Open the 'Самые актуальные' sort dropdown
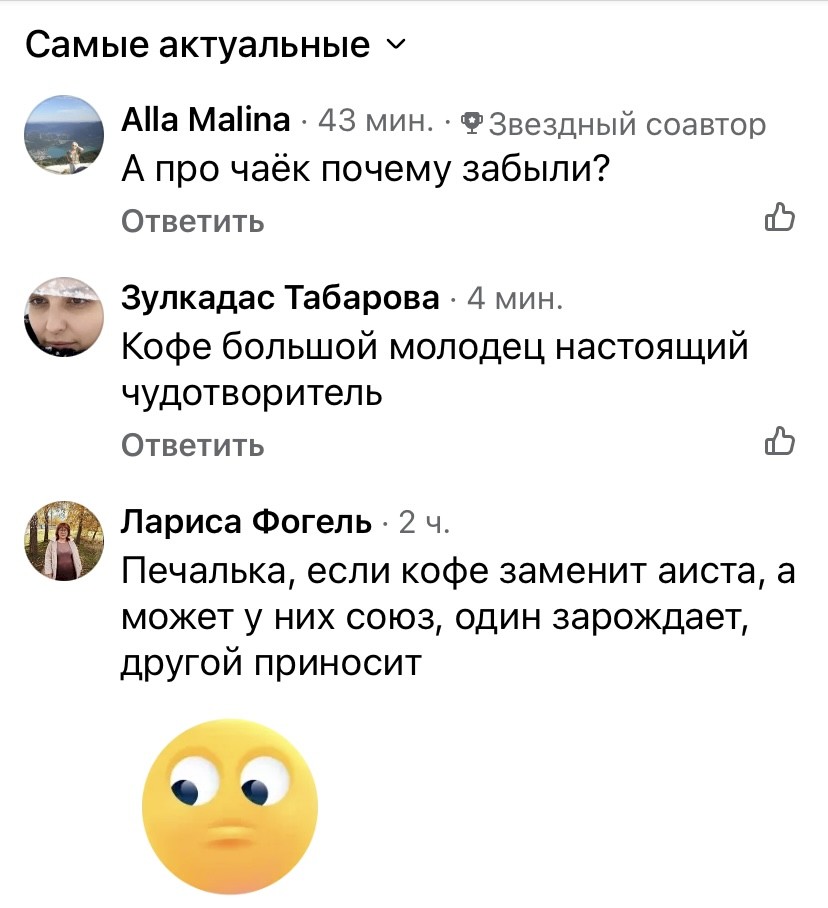This screenshot has height=908, width=828. [x=215, y=45]
